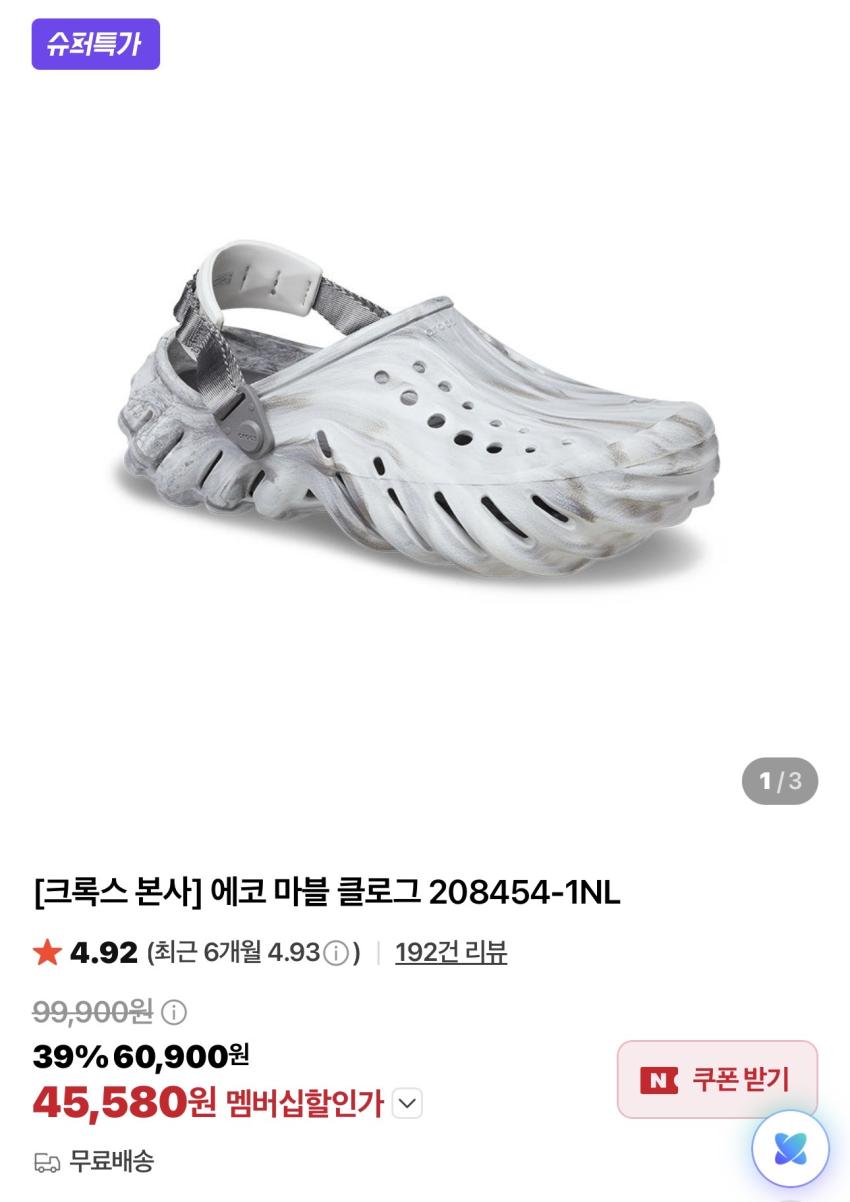Open the info icon next to 99,900원
This screenshot has height=1202, width=850.
[x=174, y=1013]
